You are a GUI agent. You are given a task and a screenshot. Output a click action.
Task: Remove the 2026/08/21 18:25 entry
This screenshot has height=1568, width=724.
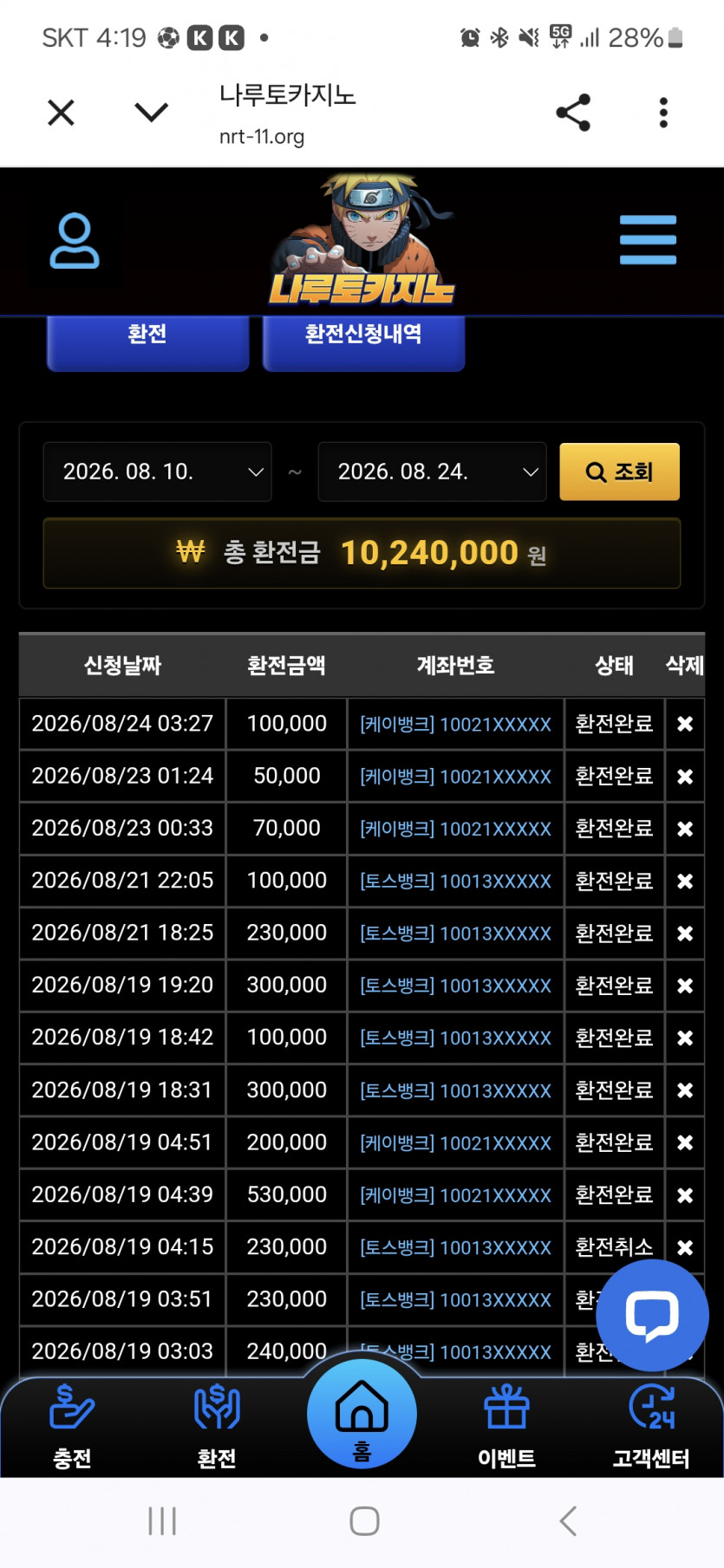pos(685,934)
